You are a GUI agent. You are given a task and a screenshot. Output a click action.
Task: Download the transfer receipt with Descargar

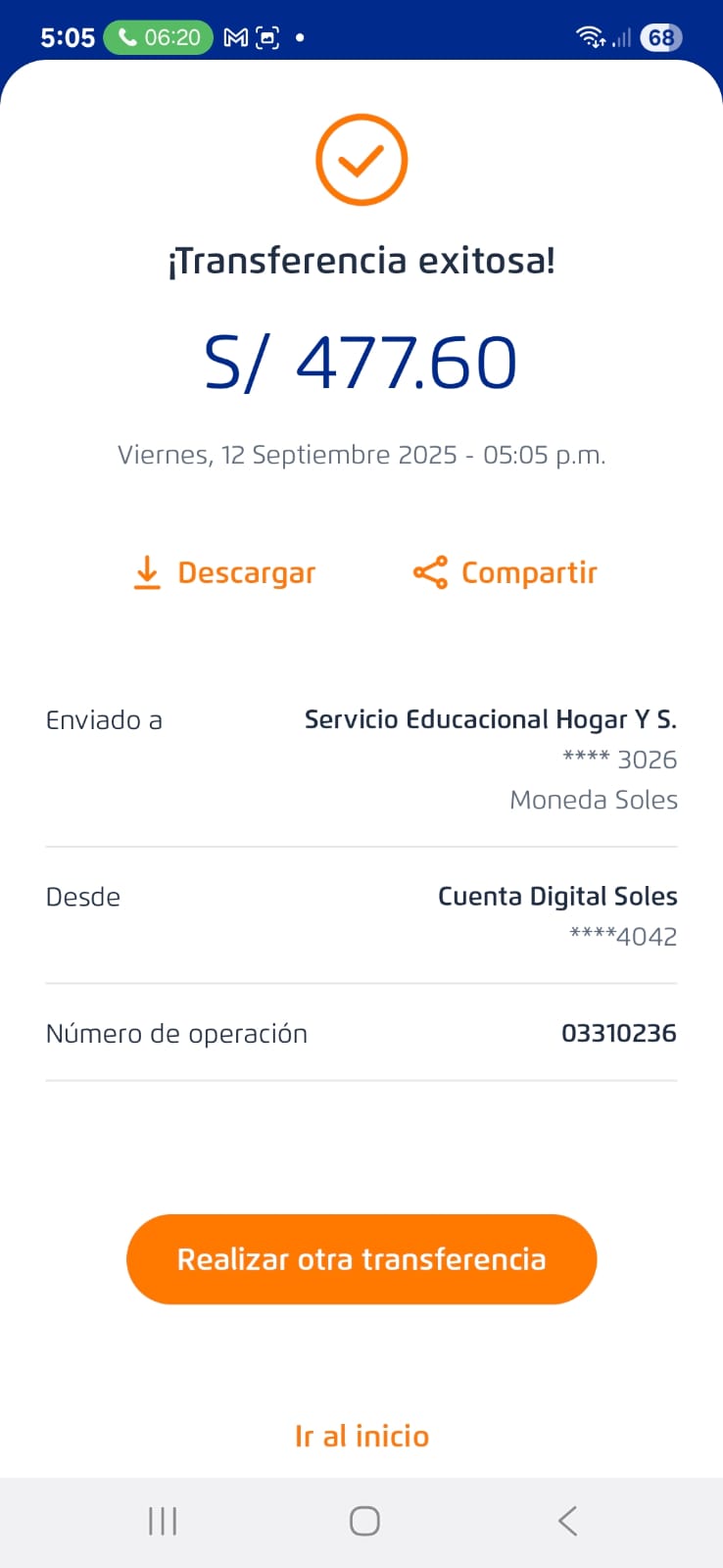click(x=225, y=572)
